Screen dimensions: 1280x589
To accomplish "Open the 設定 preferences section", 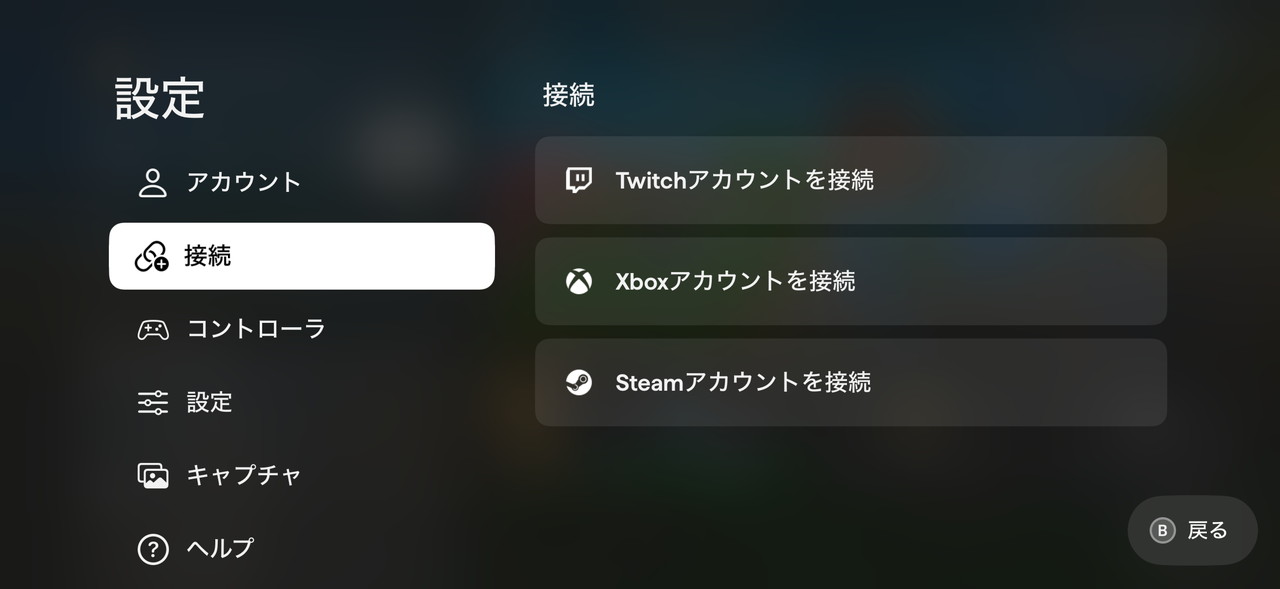I will click(x=210, y=402).
